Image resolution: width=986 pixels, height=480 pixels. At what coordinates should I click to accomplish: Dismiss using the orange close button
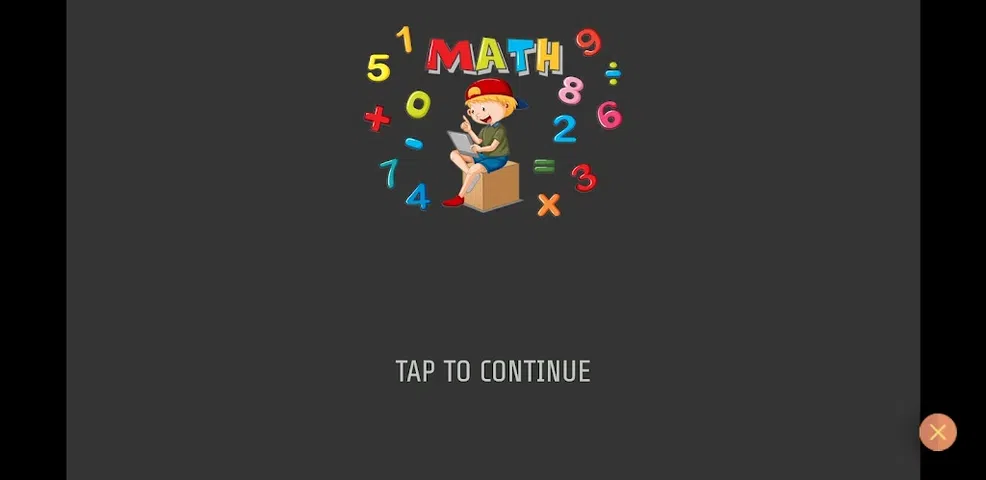937,432
